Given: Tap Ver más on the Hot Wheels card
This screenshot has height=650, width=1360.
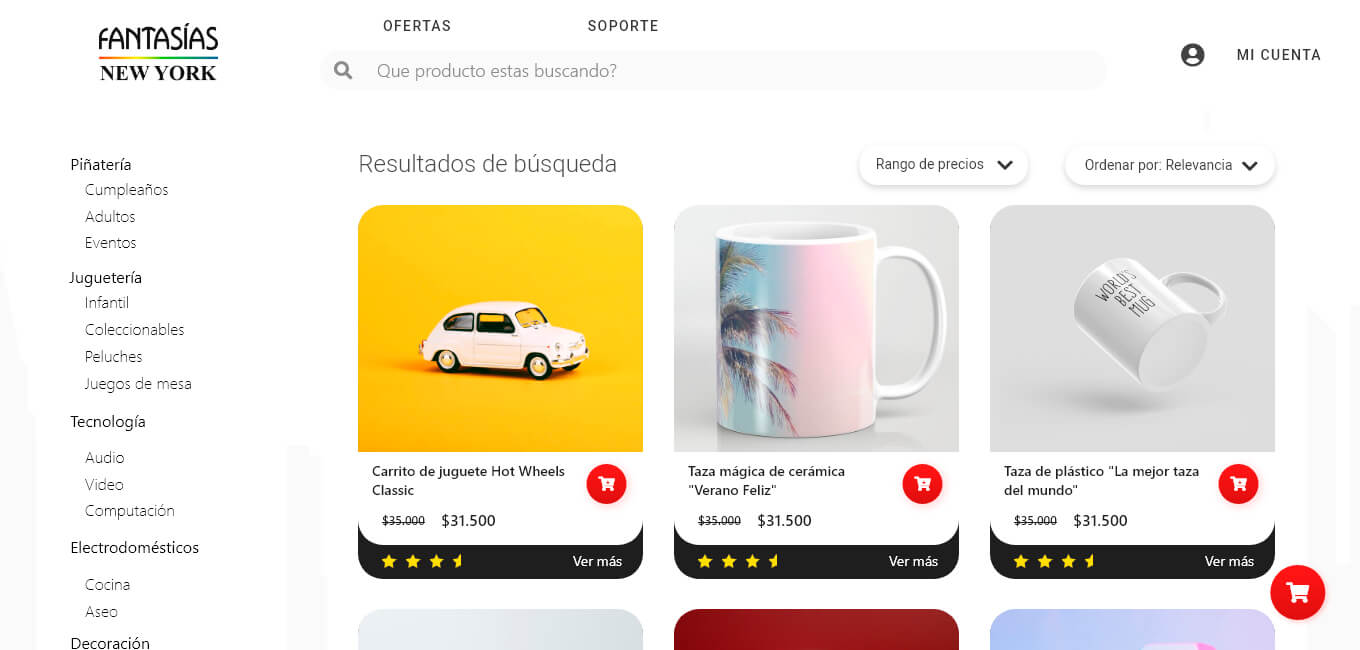Looking at the screenshot, I should tap(597, 561).
